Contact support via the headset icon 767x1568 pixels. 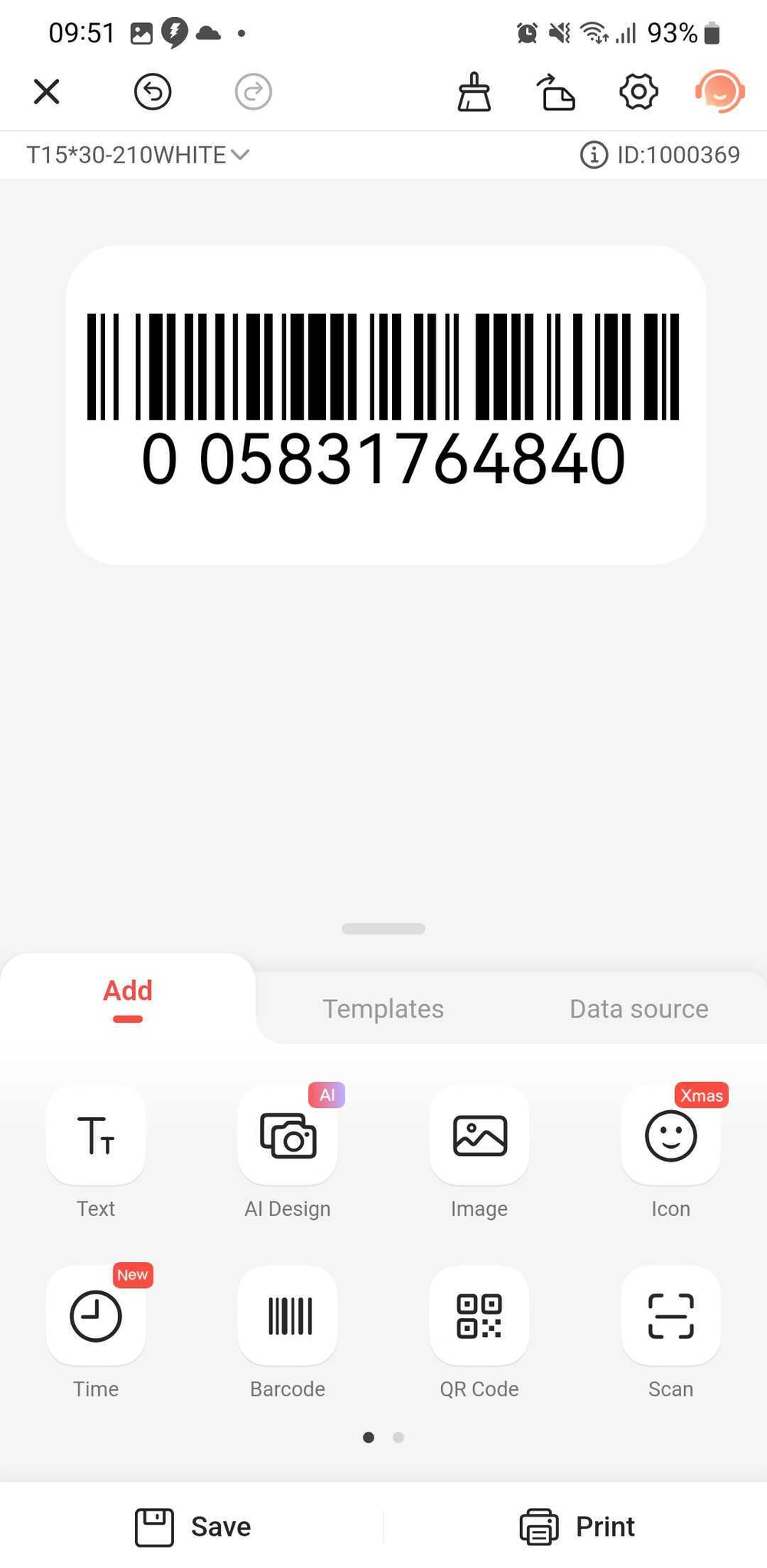[x=719, y=91]
